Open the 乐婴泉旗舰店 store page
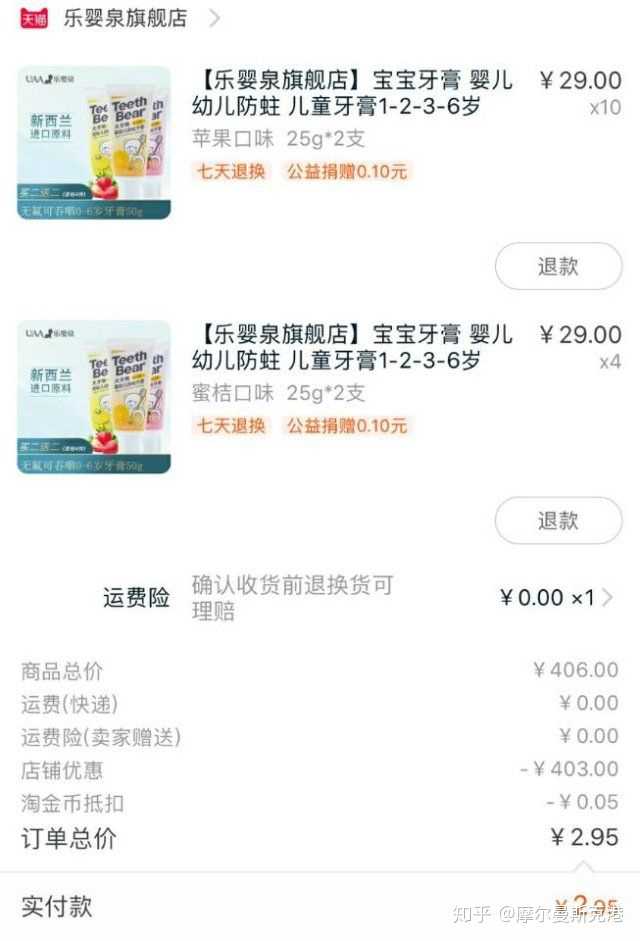The height and width of the screenshot is (941, 640). click(x=125, y=18)
